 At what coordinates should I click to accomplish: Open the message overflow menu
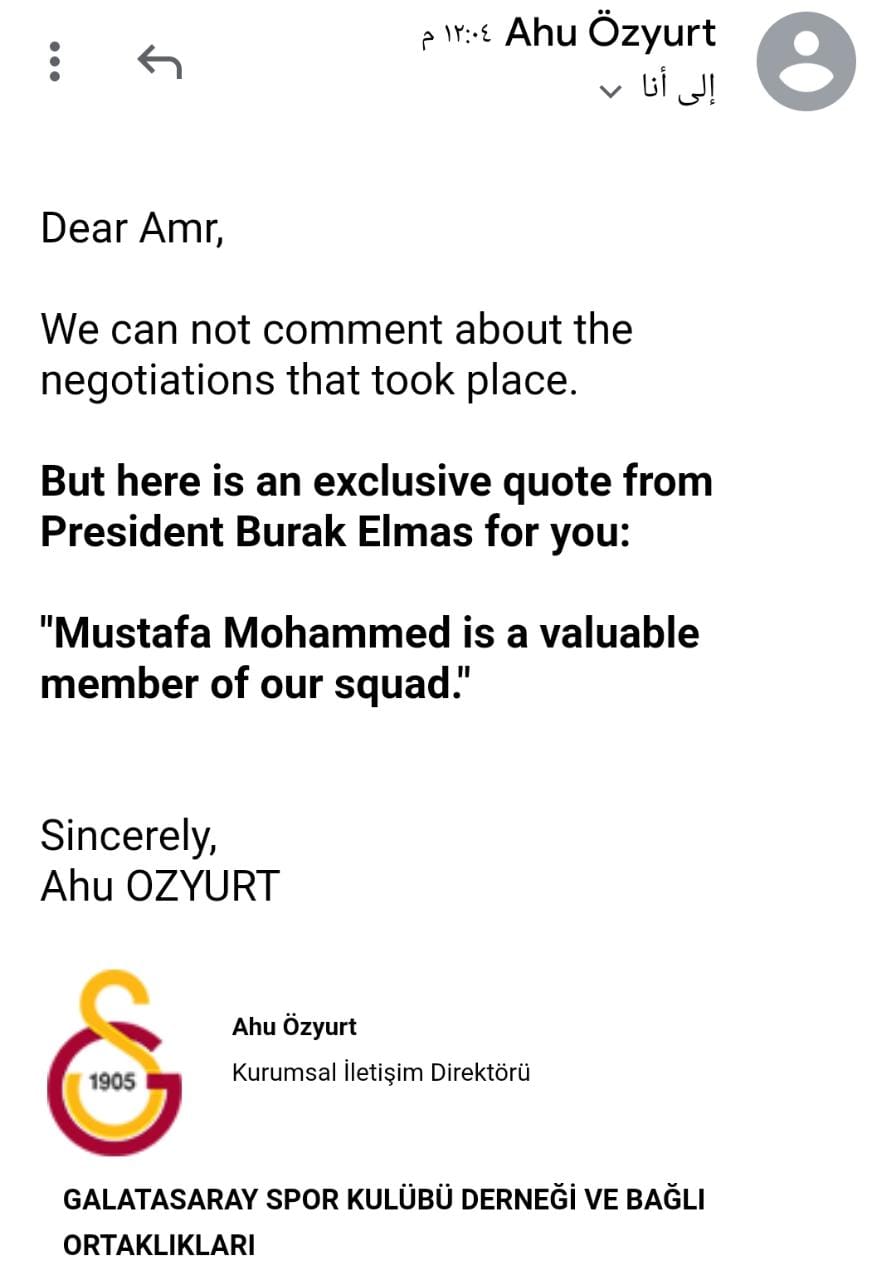(x=55, y=62)
